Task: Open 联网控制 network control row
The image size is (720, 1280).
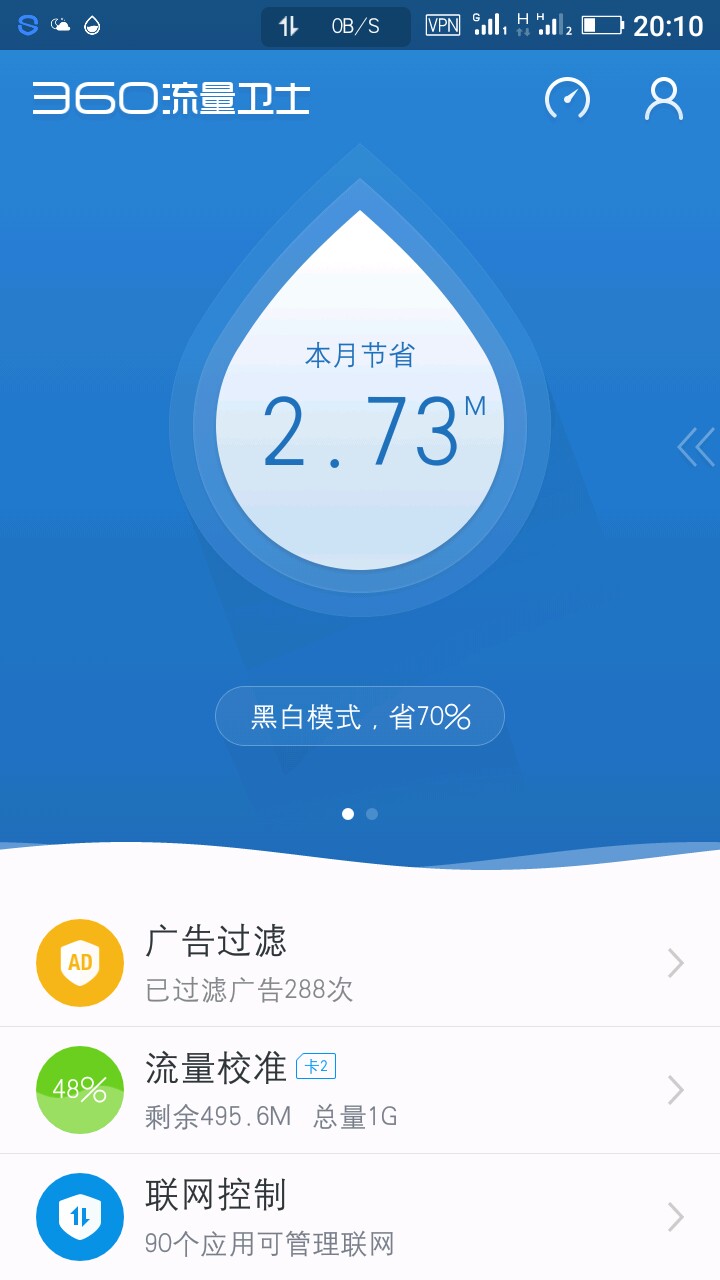Action: (x=360, y=1216)
